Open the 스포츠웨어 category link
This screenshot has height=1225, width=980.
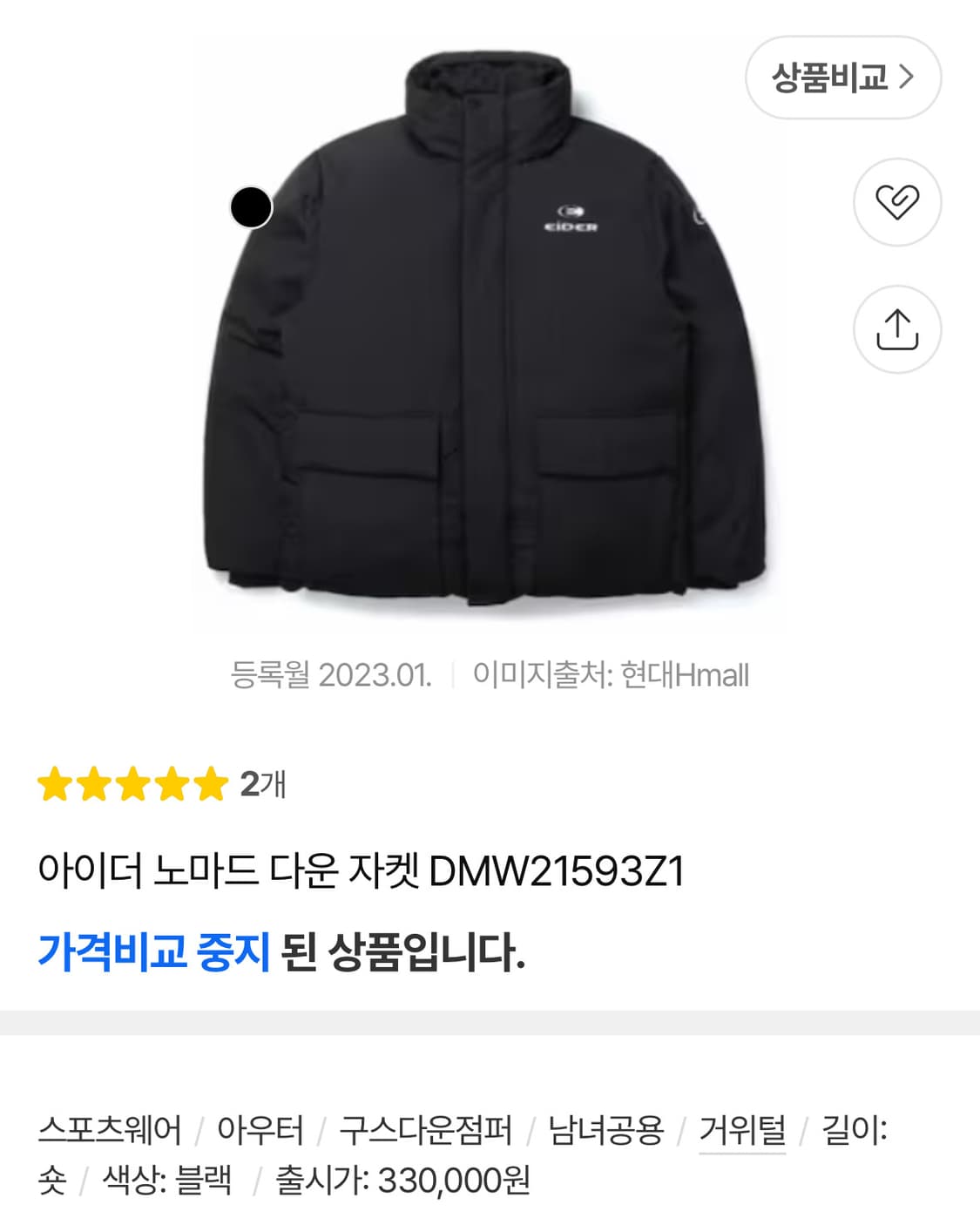tap(114, 1129)
